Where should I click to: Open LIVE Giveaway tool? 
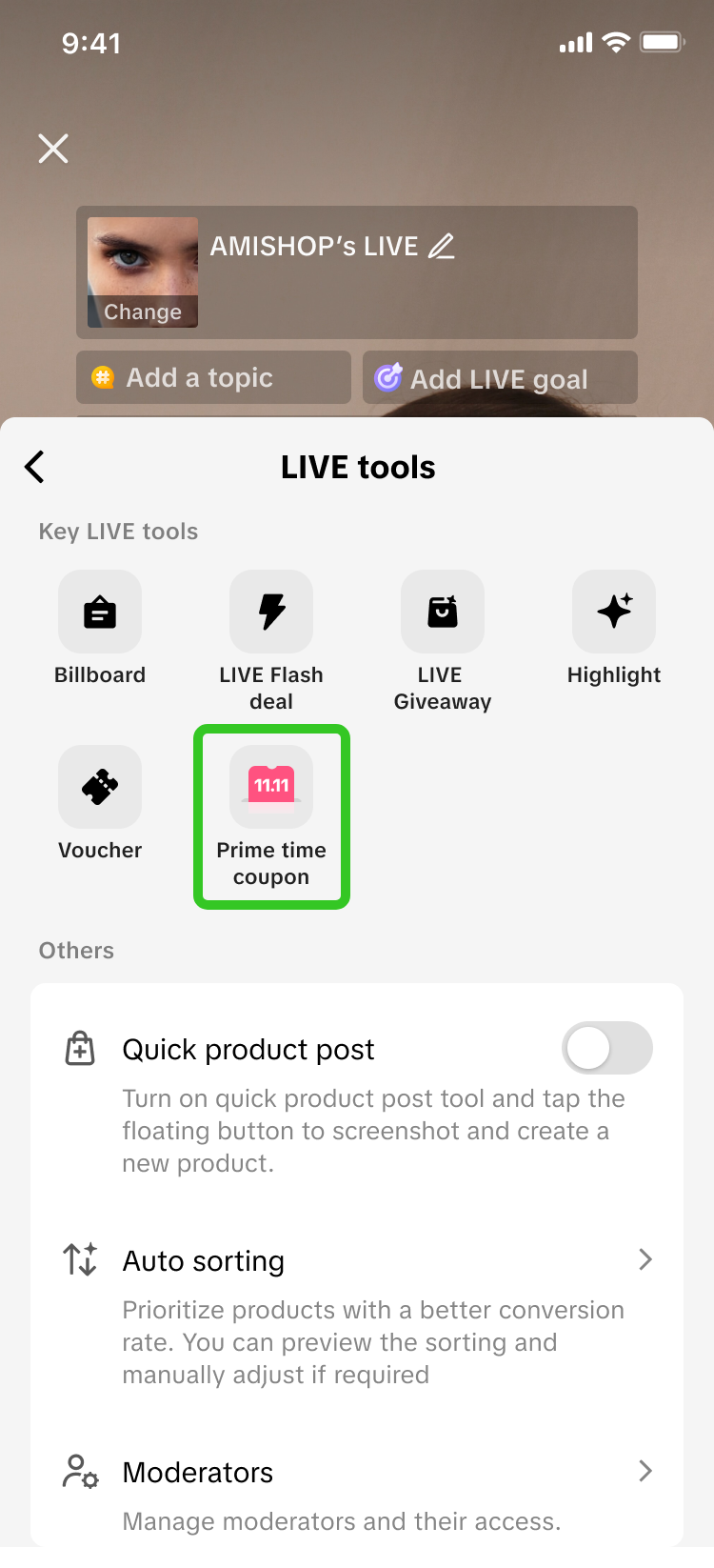(x=443, y=613)
